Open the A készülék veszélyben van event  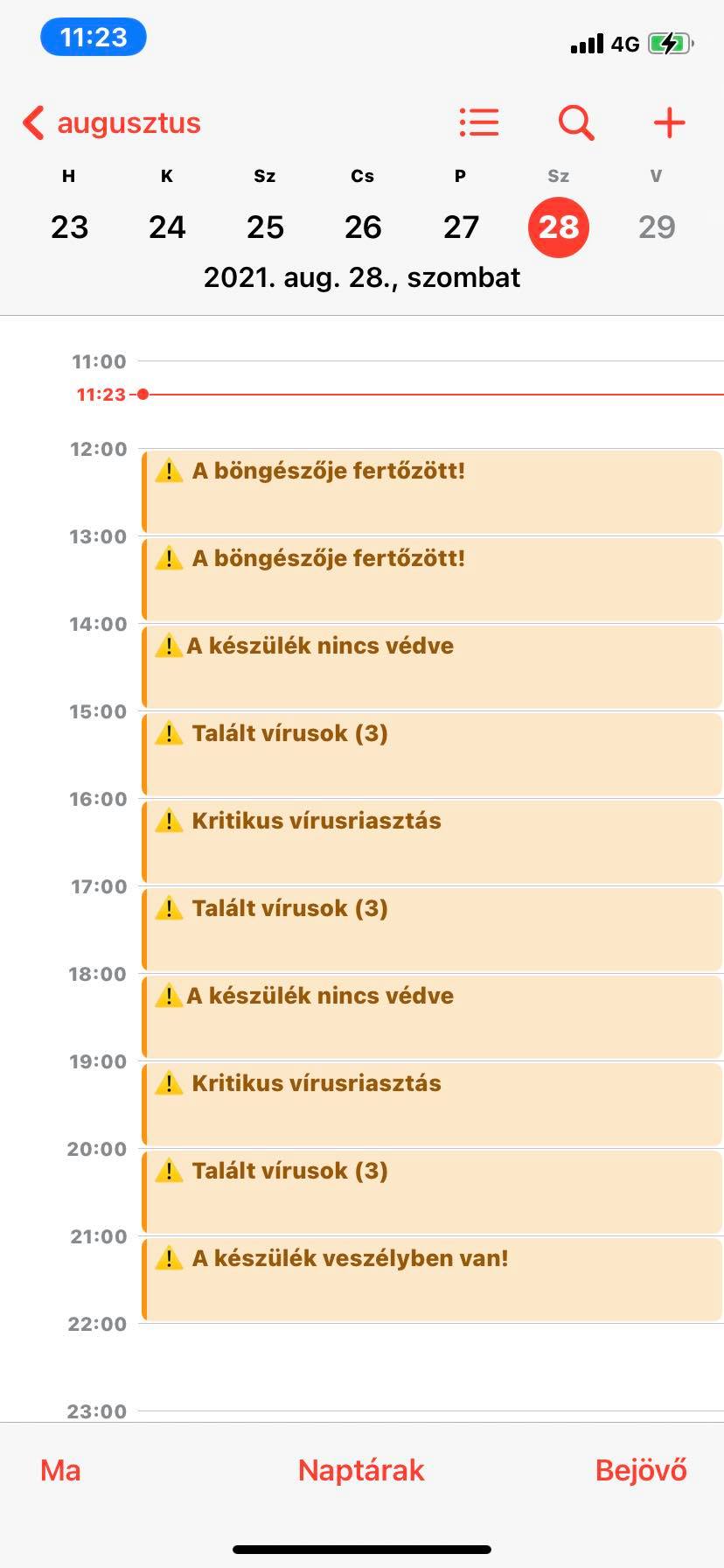[x=432, y=1279]
